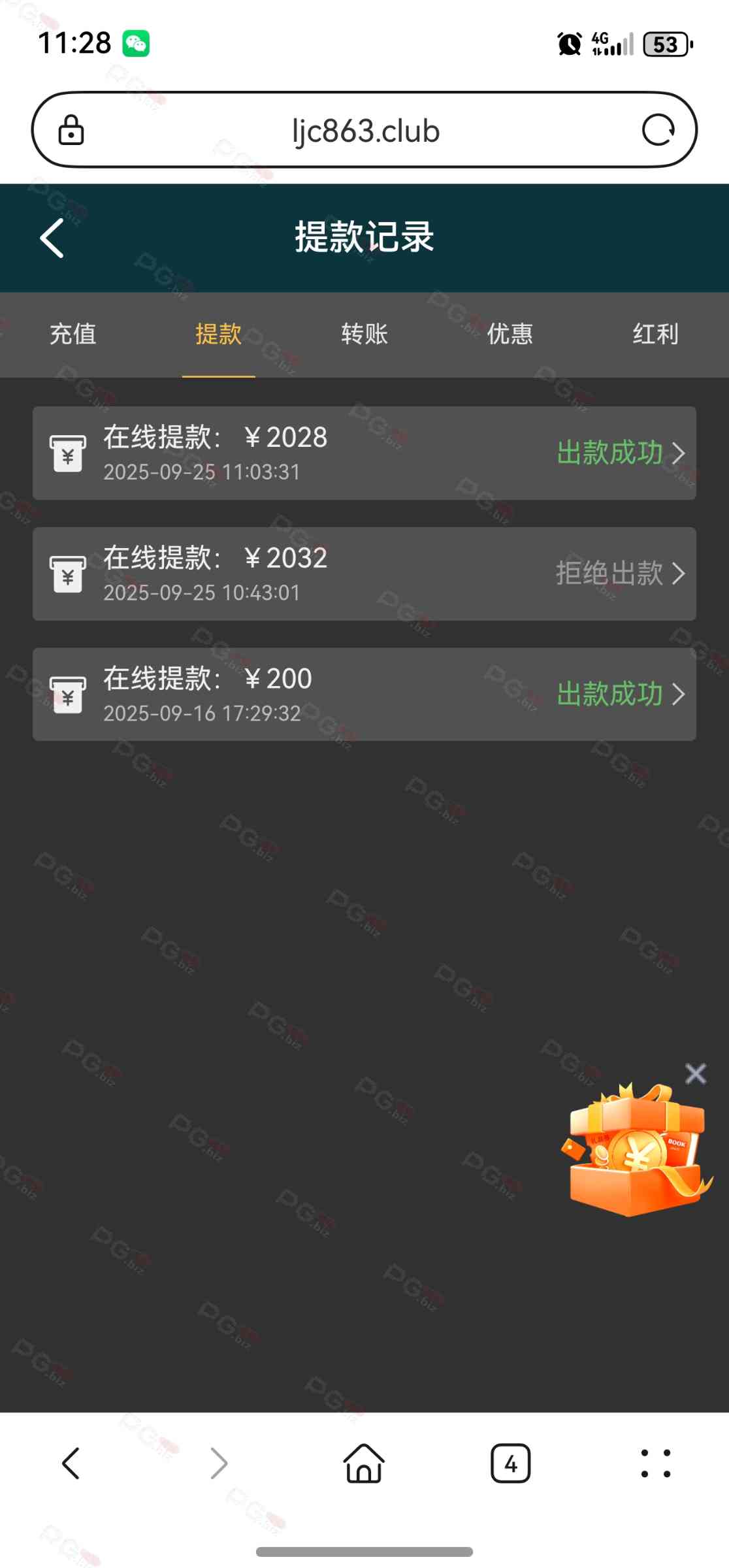This screenshot has height=1568, width=729.
Task: Reload the page from the address bar
Action: tap(658, 130)
